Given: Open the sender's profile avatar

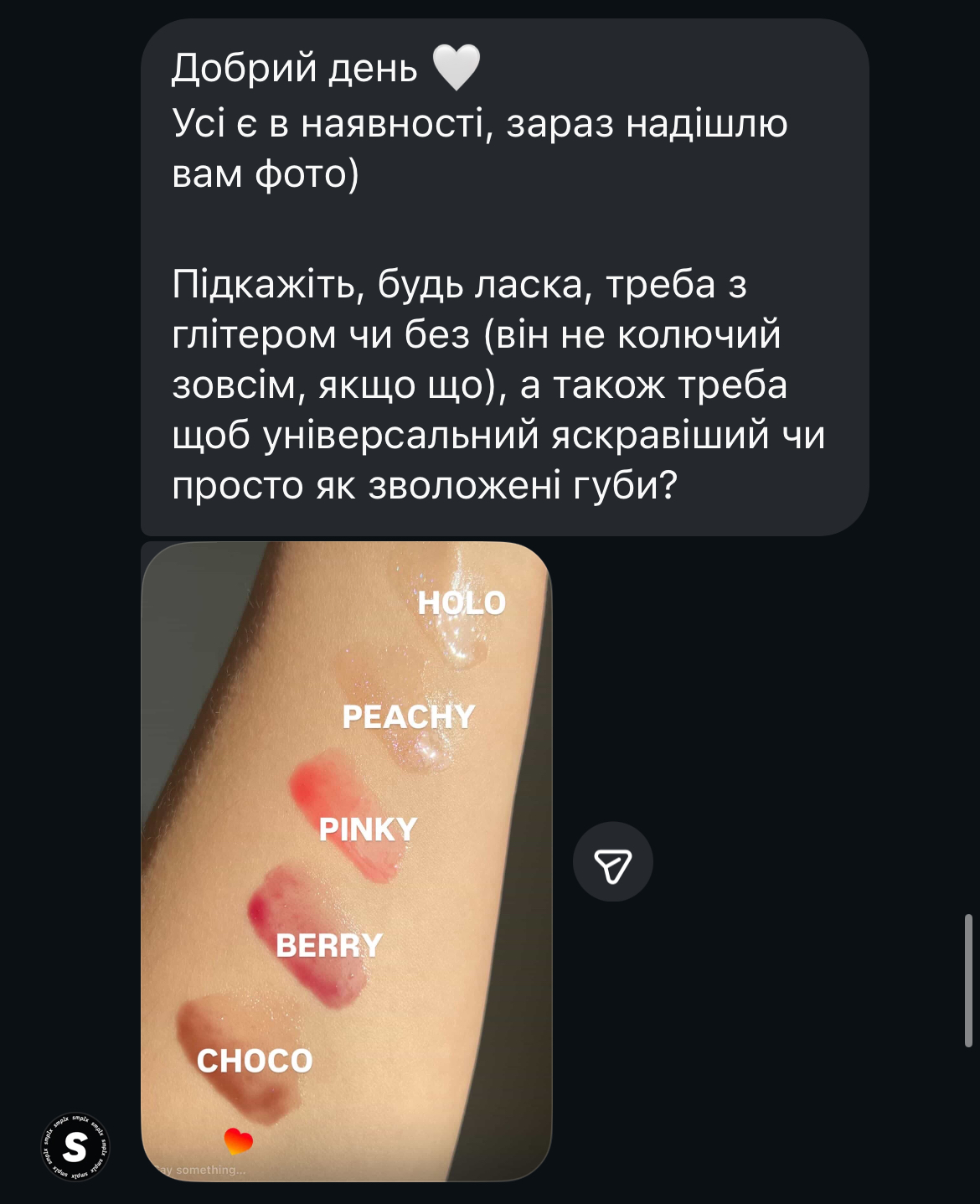Looking at the screenshot, I should pyautogui.click(x=75, y=1146).
